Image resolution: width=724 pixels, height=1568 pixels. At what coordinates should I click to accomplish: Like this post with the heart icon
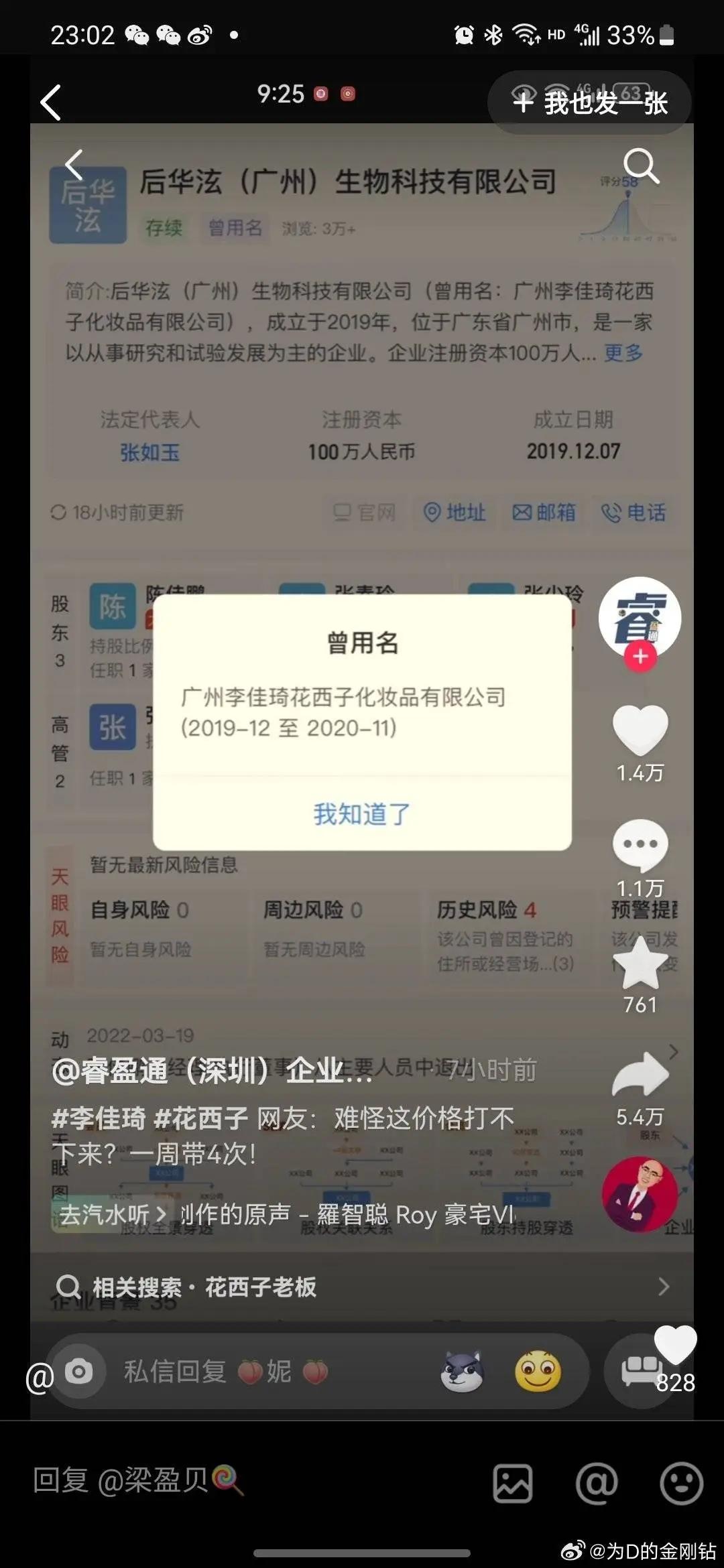pos(640,730)
